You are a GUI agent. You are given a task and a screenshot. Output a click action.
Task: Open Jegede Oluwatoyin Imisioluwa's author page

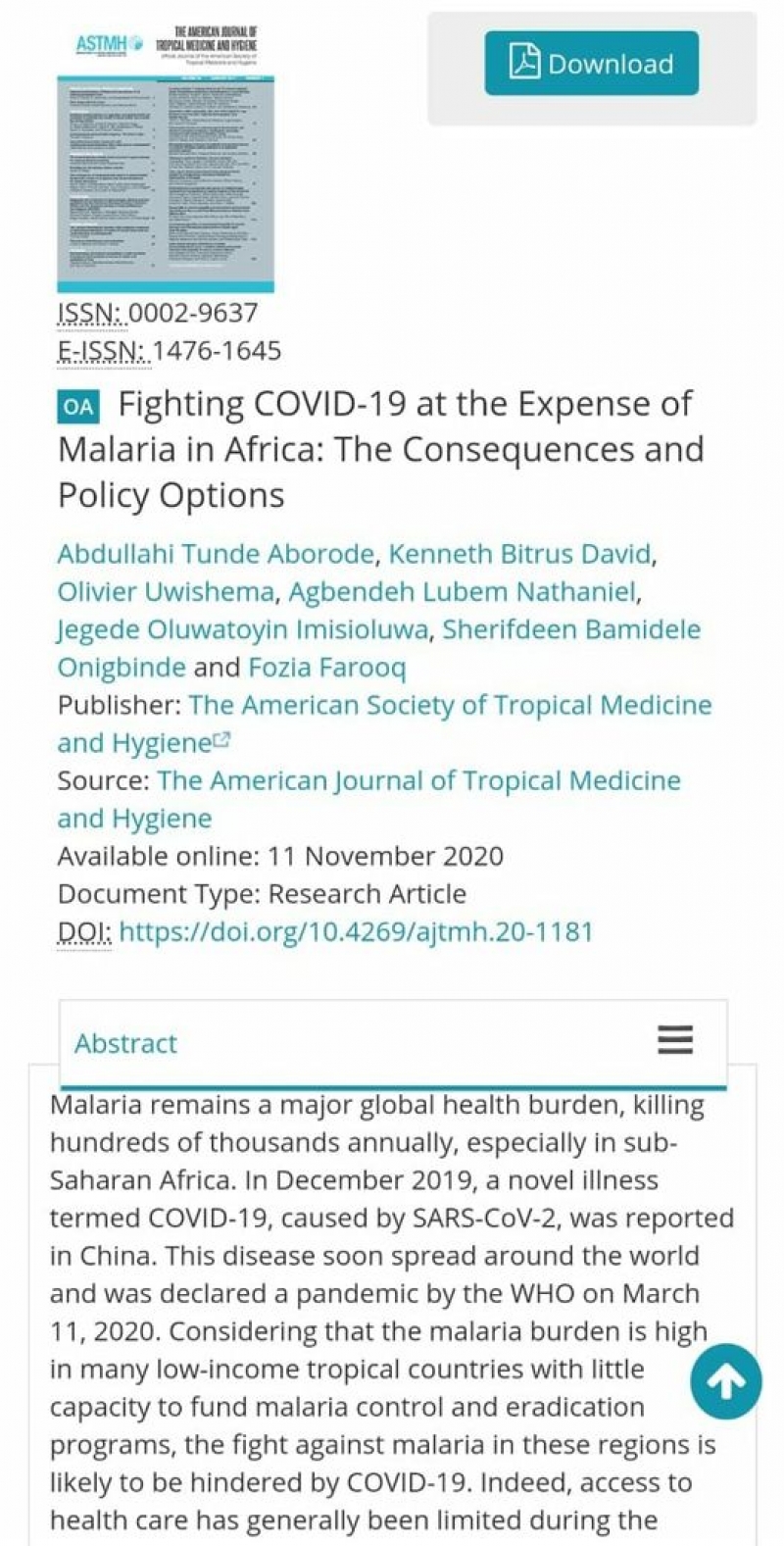point(242,629)
